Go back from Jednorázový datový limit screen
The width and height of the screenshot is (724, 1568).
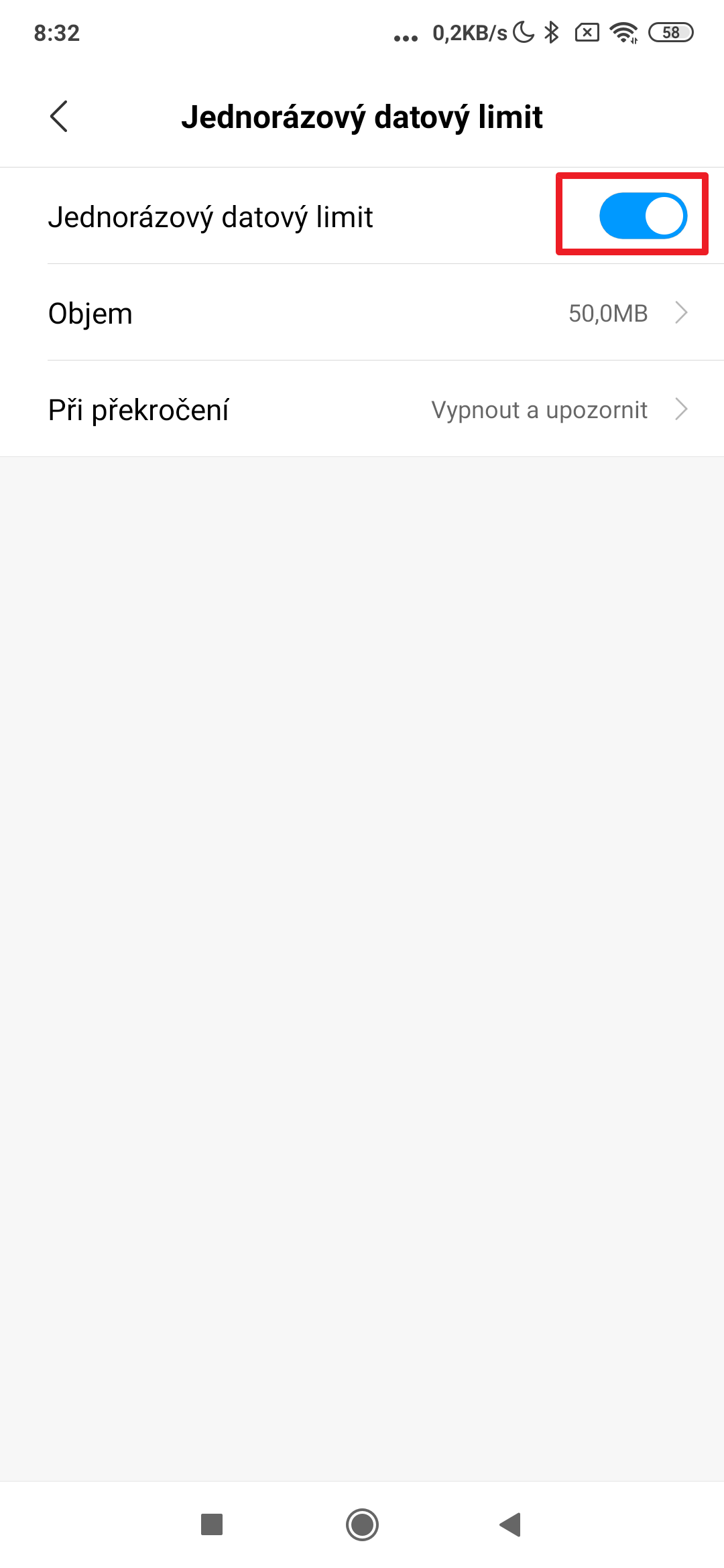point(59,117)
